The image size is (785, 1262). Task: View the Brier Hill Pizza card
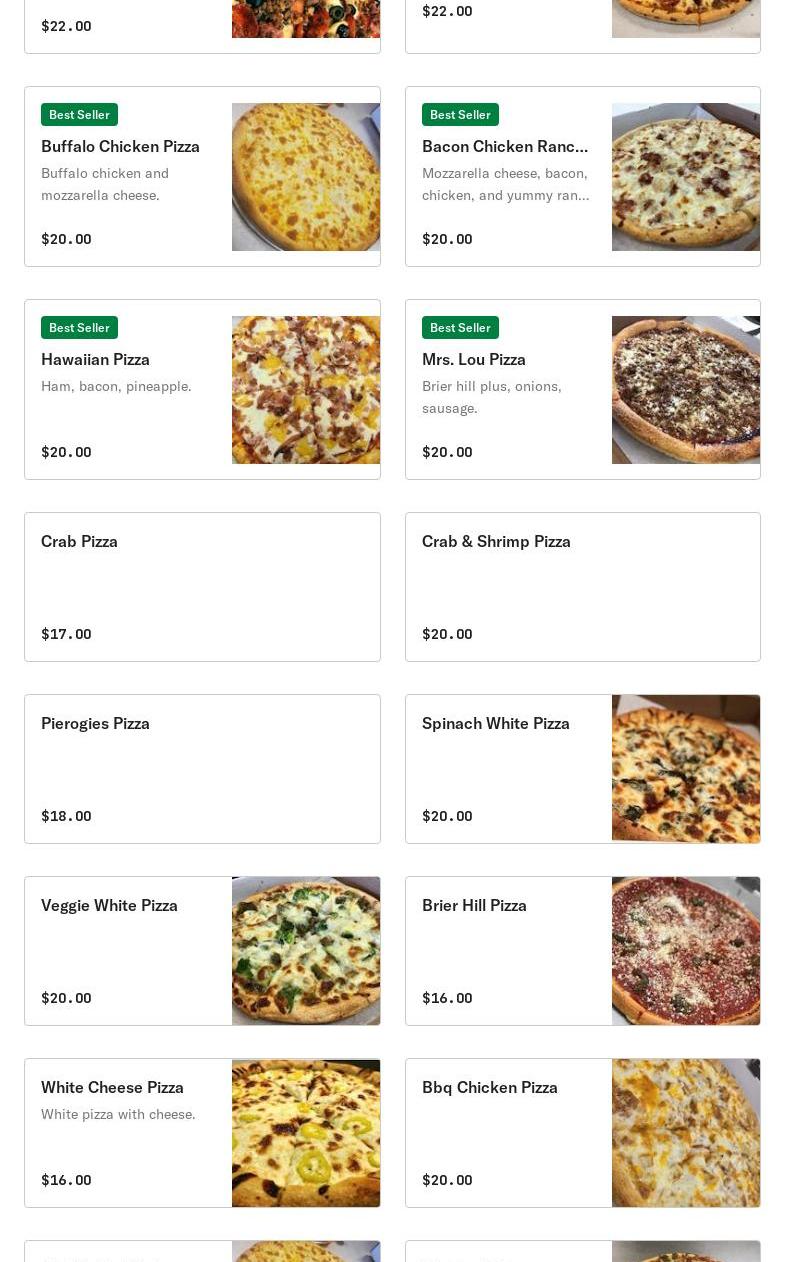point(582,951)
